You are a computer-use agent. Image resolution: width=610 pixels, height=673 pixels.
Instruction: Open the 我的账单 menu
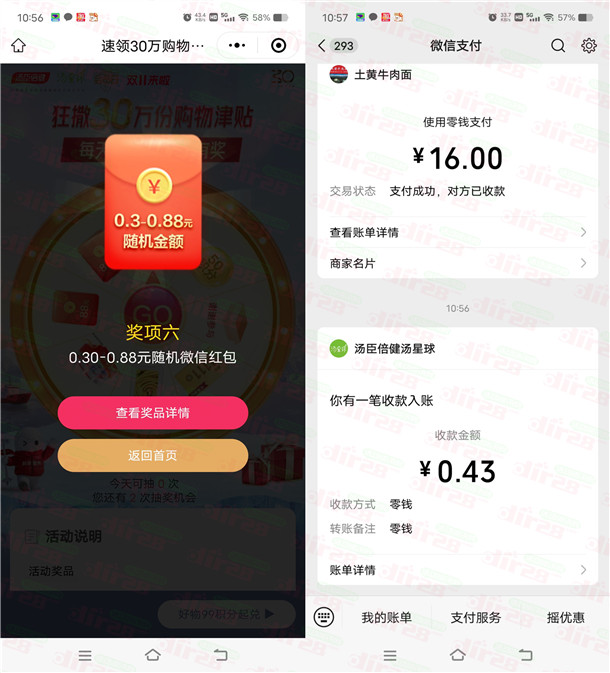pos(386,618)
